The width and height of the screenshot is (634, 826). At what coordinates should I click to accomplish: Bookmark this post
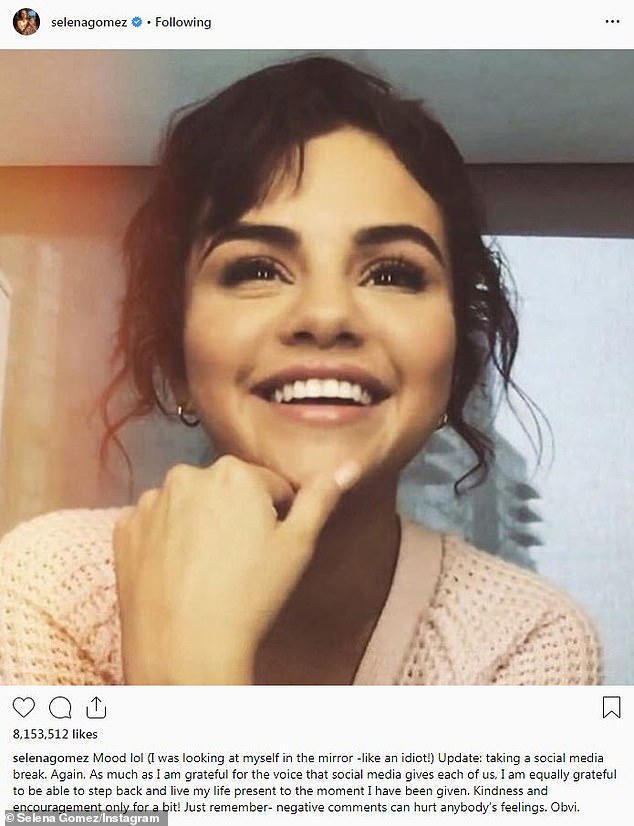pyautogui.click(x=611, y=708)
